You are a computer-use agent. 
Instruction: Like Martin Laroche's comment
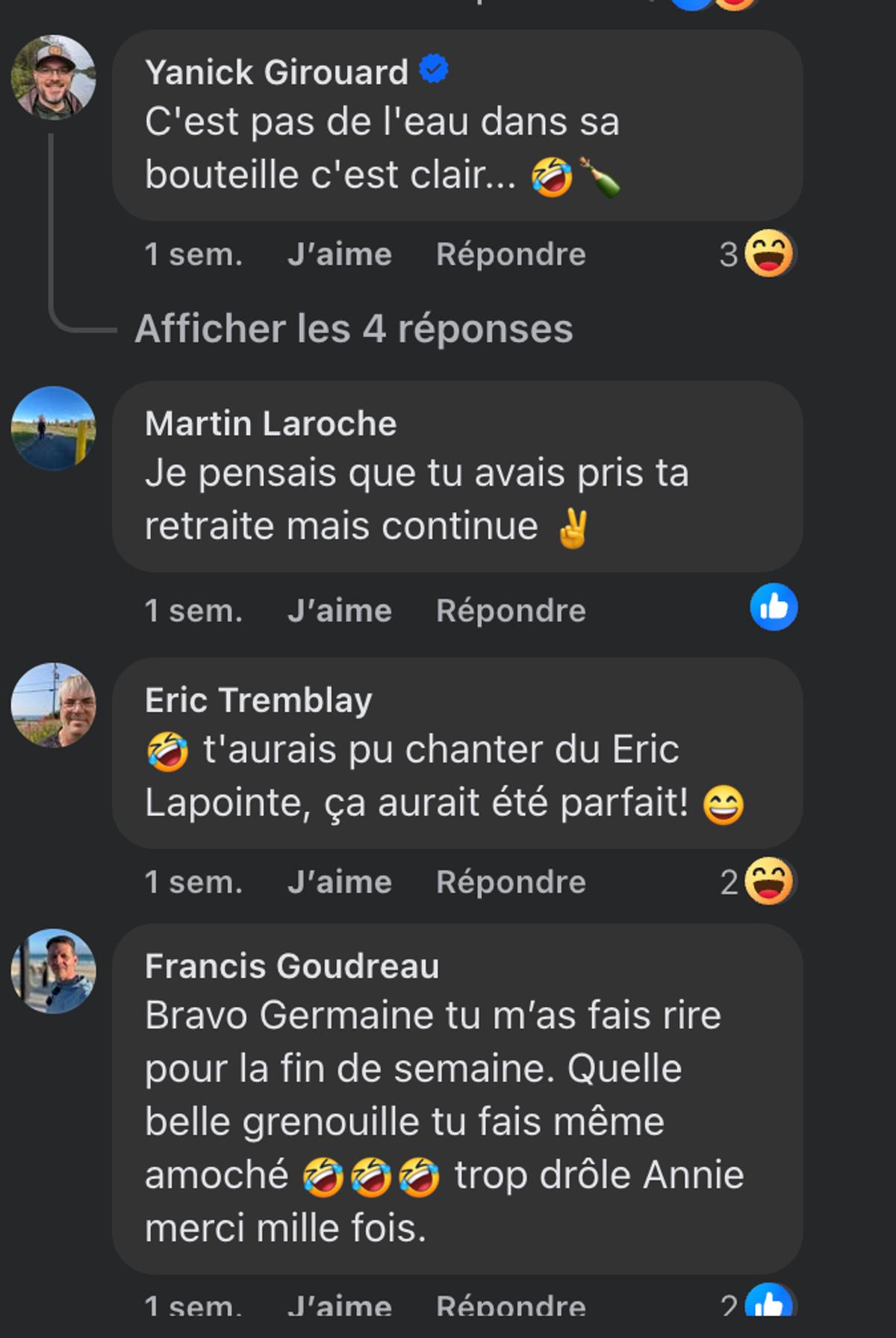point(339,611)
